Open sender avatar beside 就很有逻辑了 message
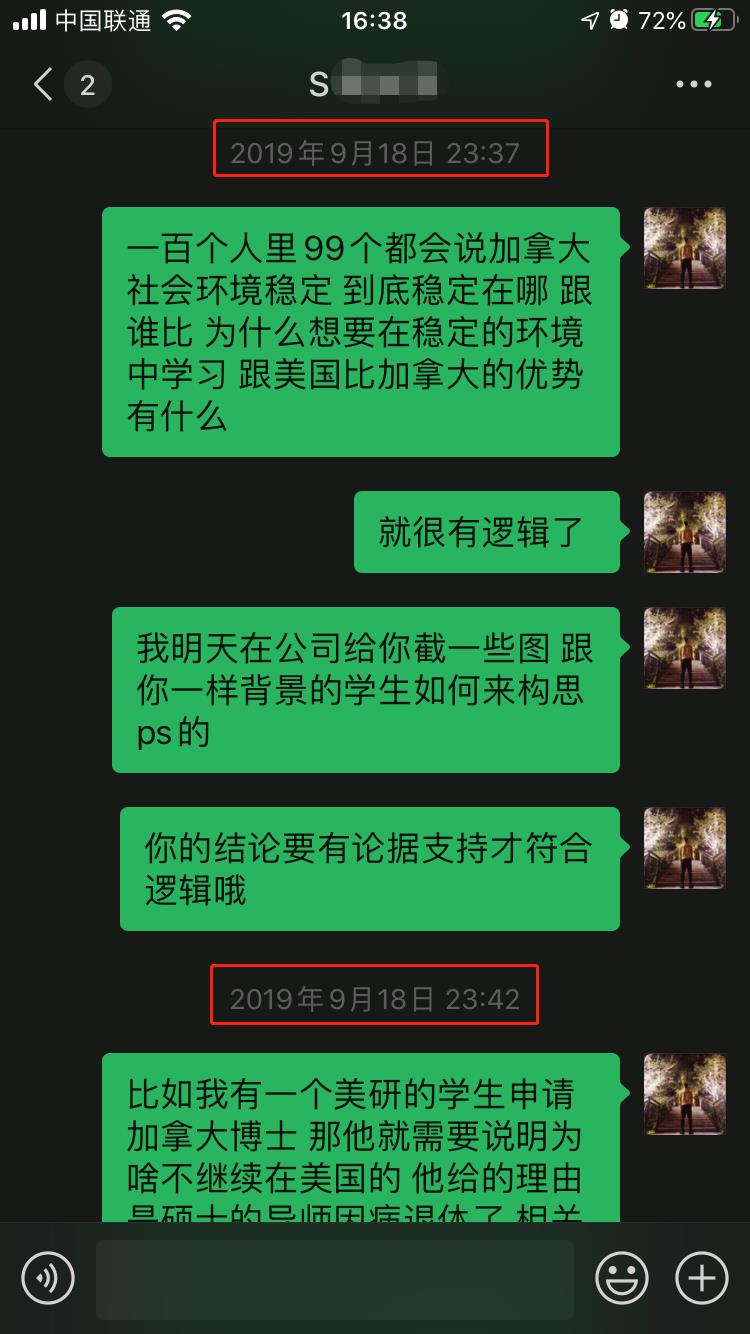 684,532
